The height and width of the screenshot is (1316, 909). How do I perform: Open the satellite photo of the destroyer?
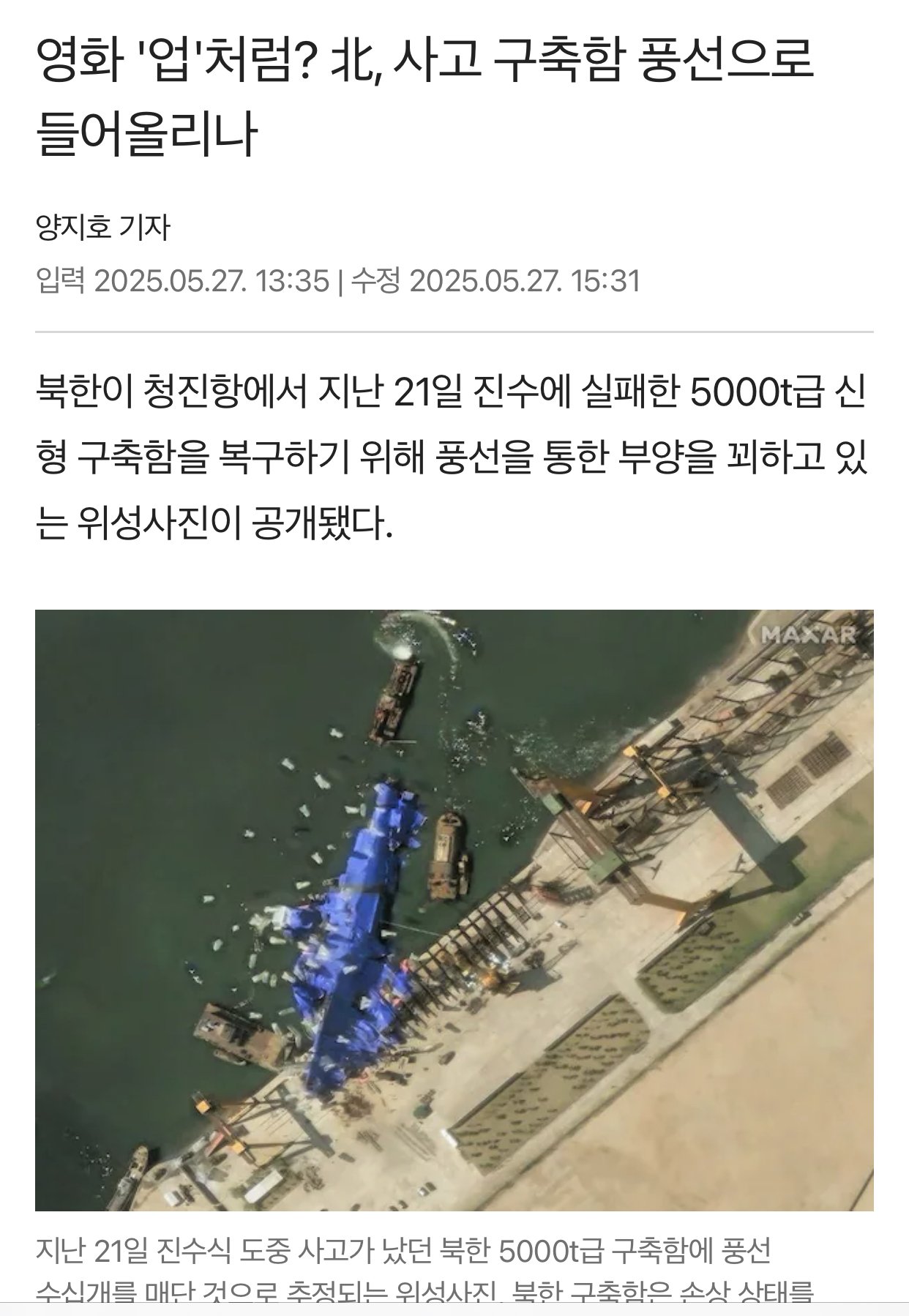(454, 910)
